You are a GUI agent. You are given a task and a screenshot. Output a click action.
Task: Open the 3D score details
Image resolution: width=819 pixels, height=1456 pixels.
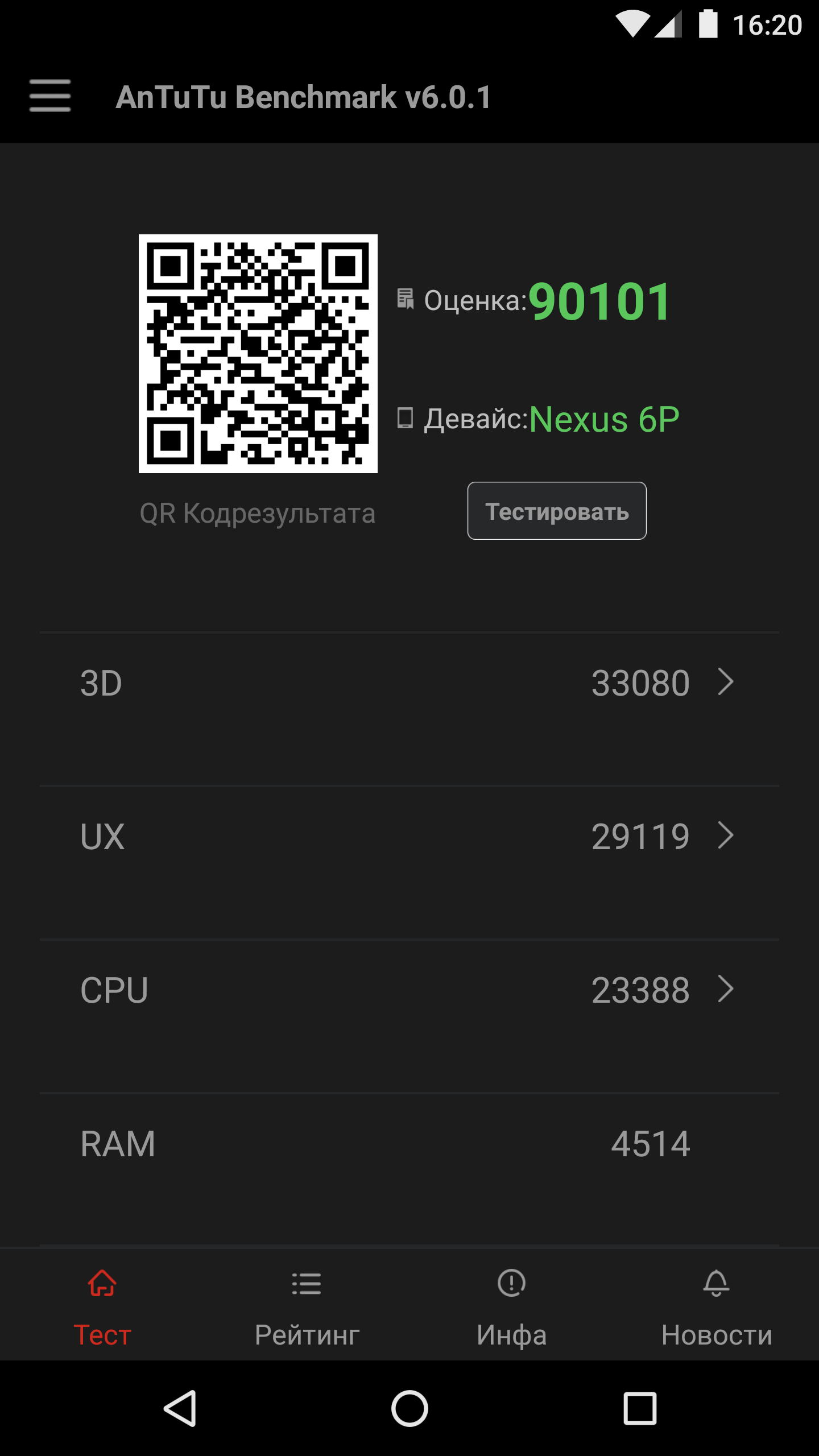click(409, 682)
